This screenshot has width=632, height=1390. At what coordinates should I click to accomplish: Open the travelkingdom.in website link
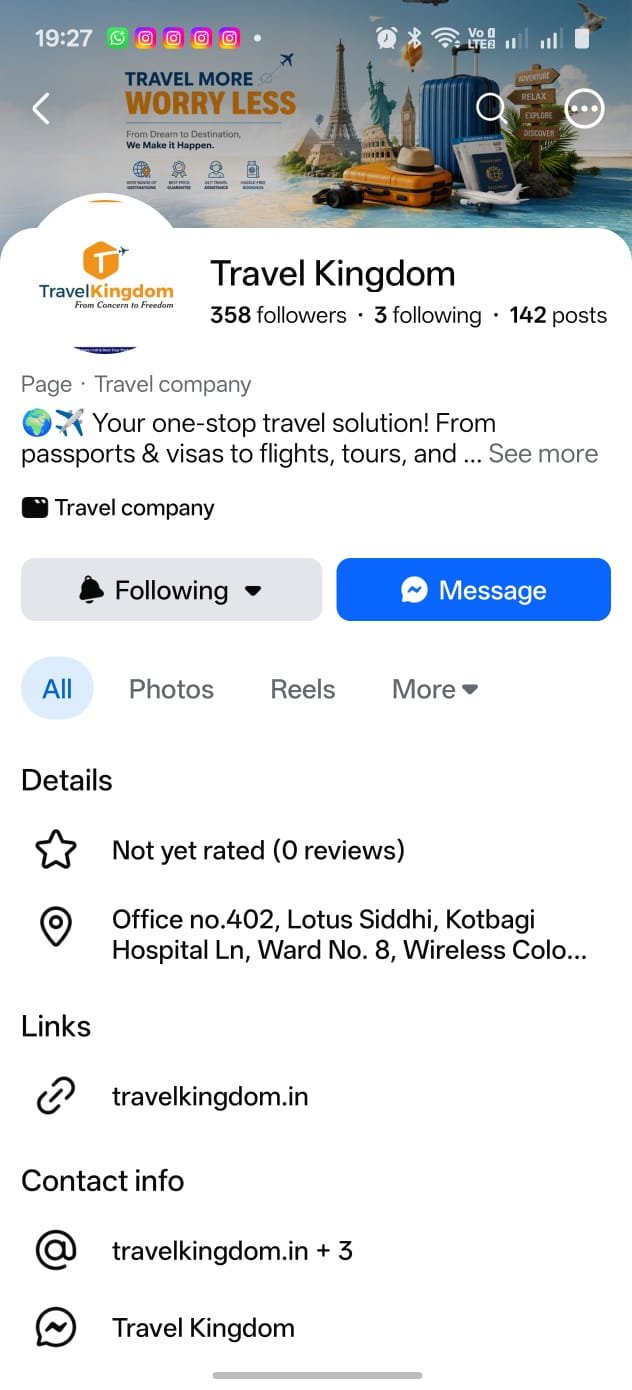click(x=316, y=1096)
